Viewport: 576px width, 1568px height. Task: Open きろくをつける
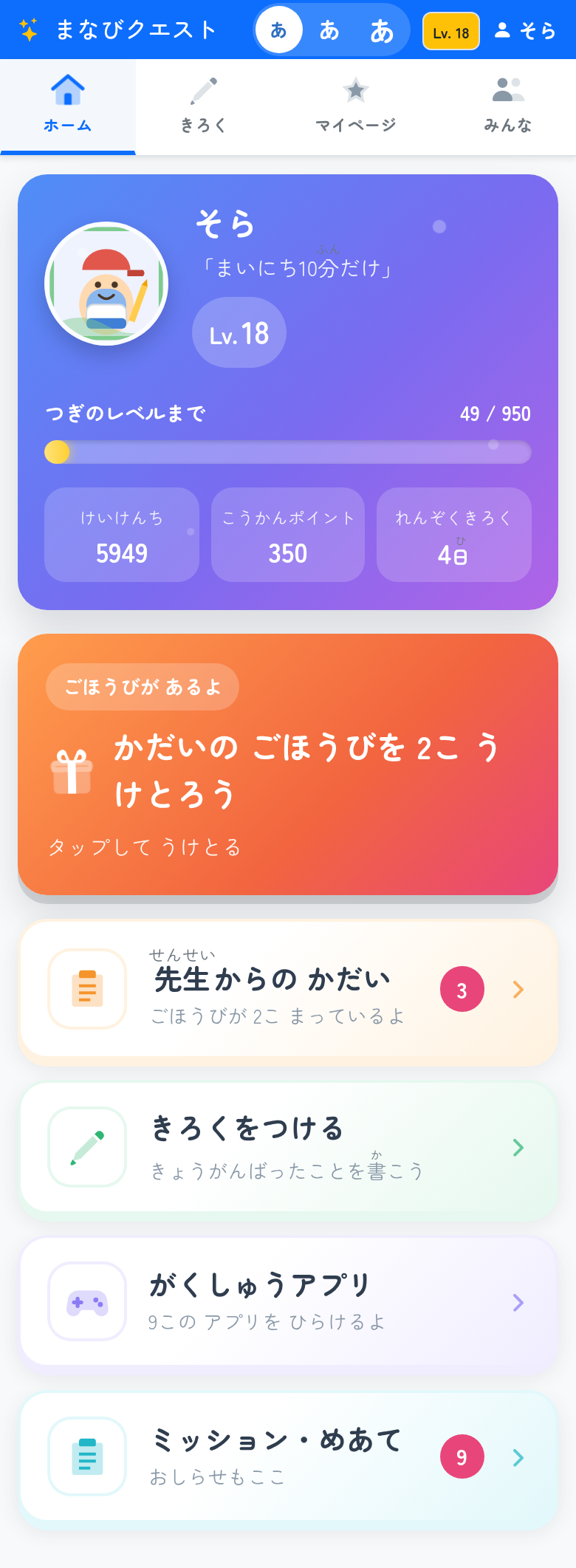point(288,1147)
